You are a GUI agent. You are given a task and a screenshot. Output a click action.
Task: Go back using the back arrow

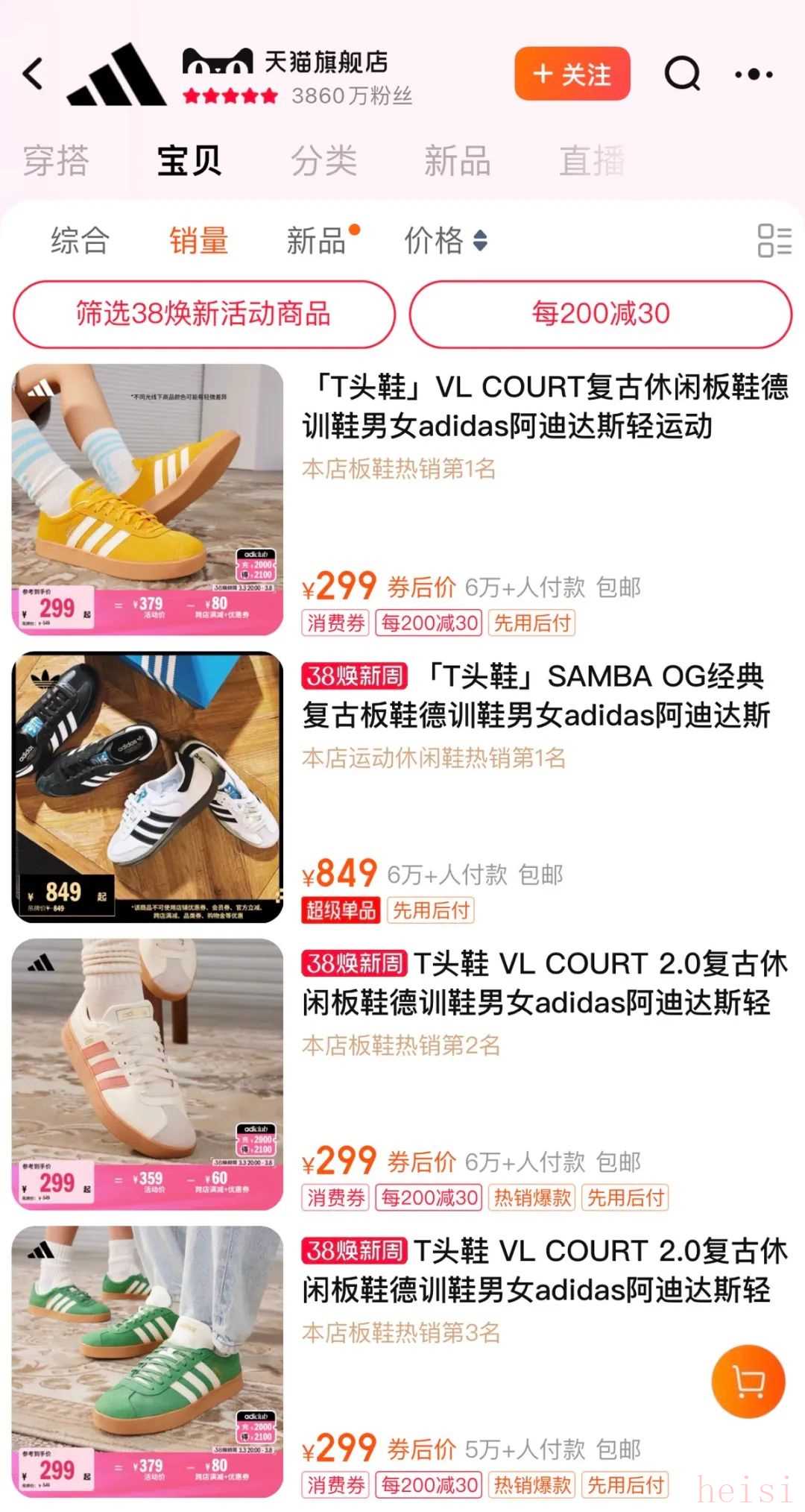click(34, 74)
